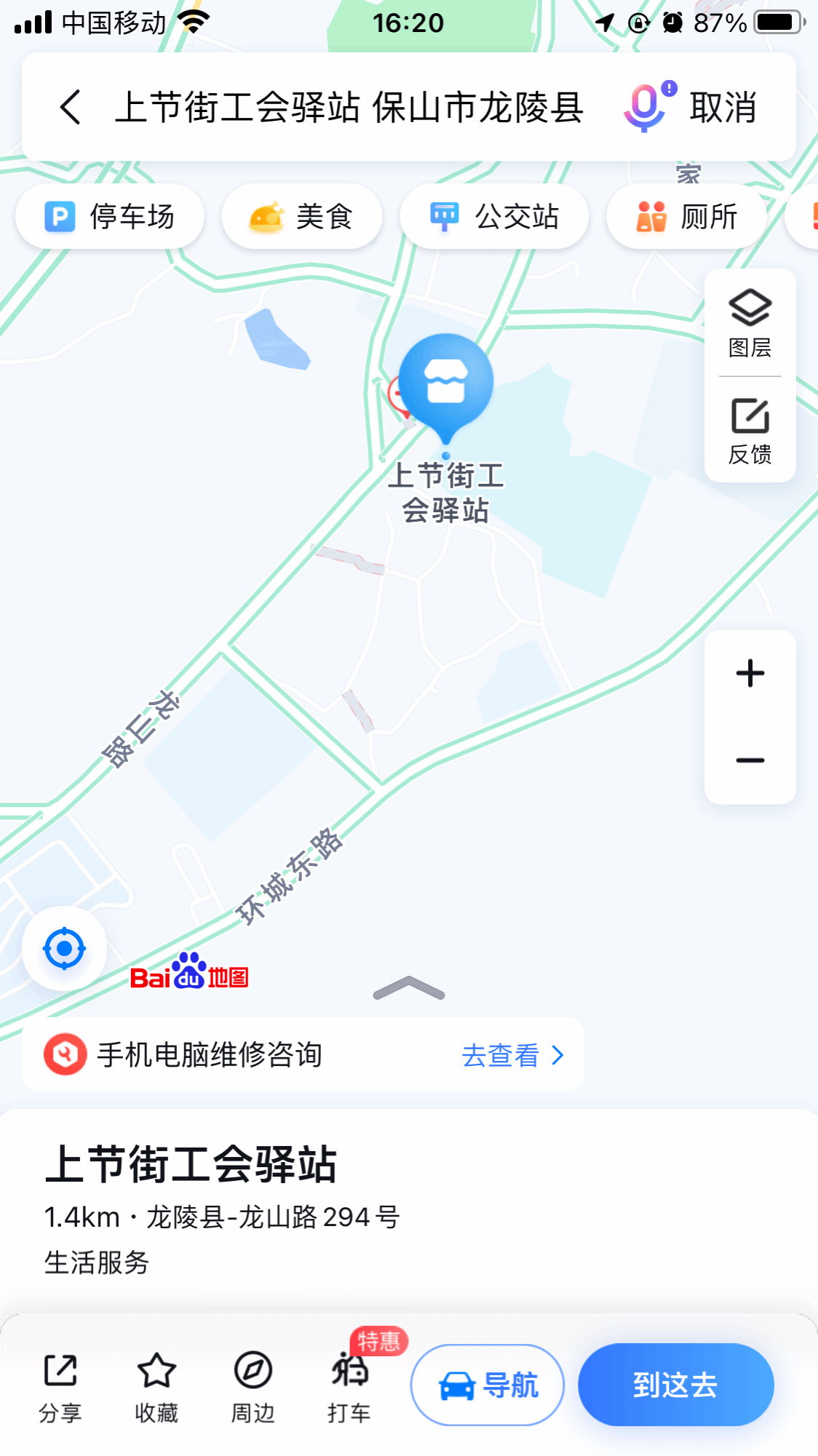Screen dimensions: 818x1456
Task: Start voice search with the microphone
Action: pos(646,108)
